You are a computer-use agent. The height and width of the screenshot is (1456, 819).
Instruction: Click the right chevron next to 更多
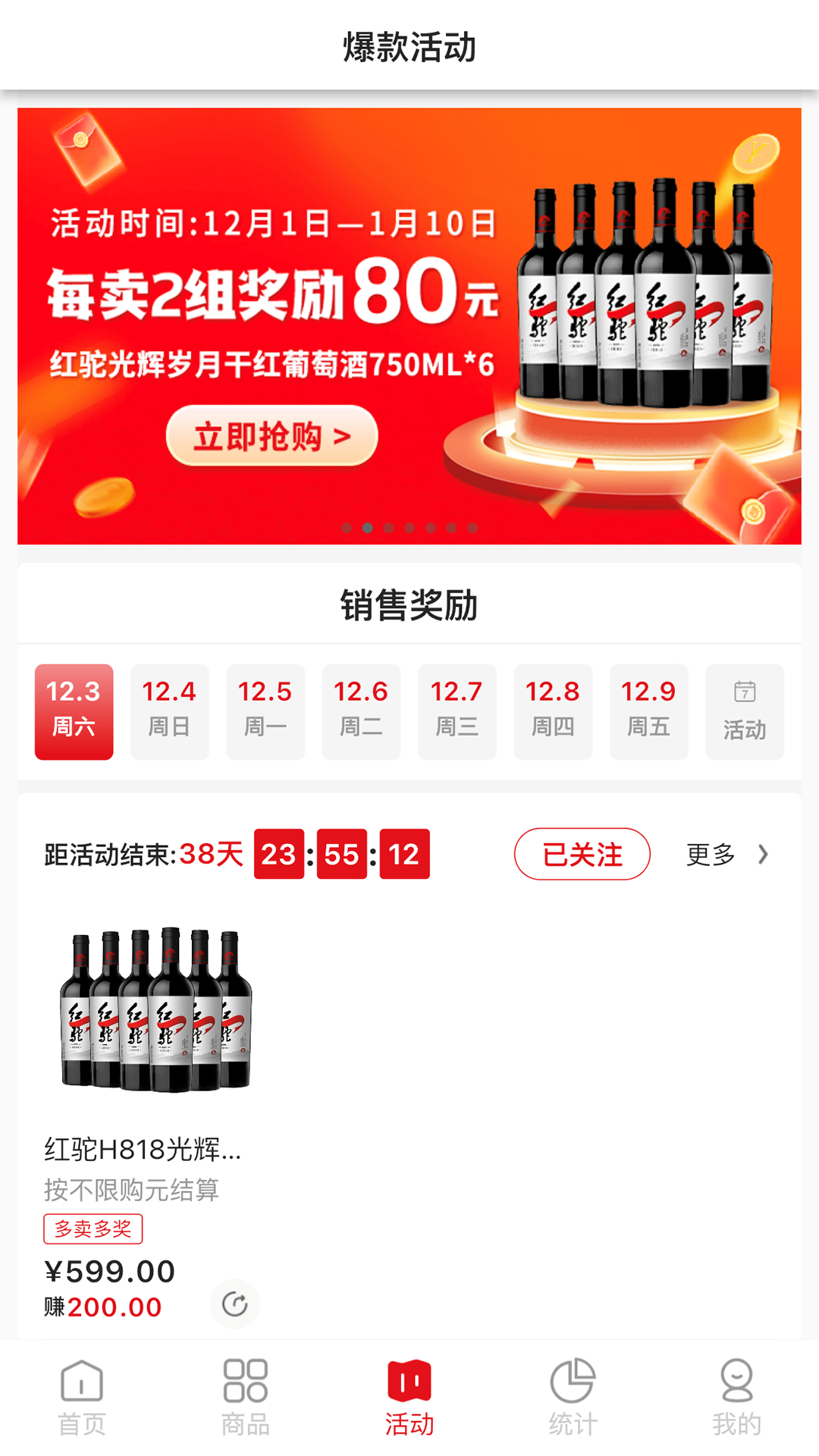click(x=763, y=855)
